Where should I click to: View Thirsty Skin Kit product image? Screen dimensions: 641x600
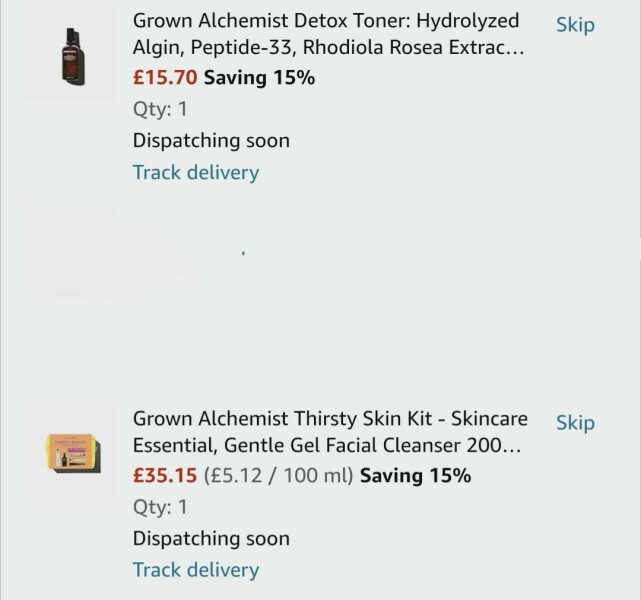69,453
